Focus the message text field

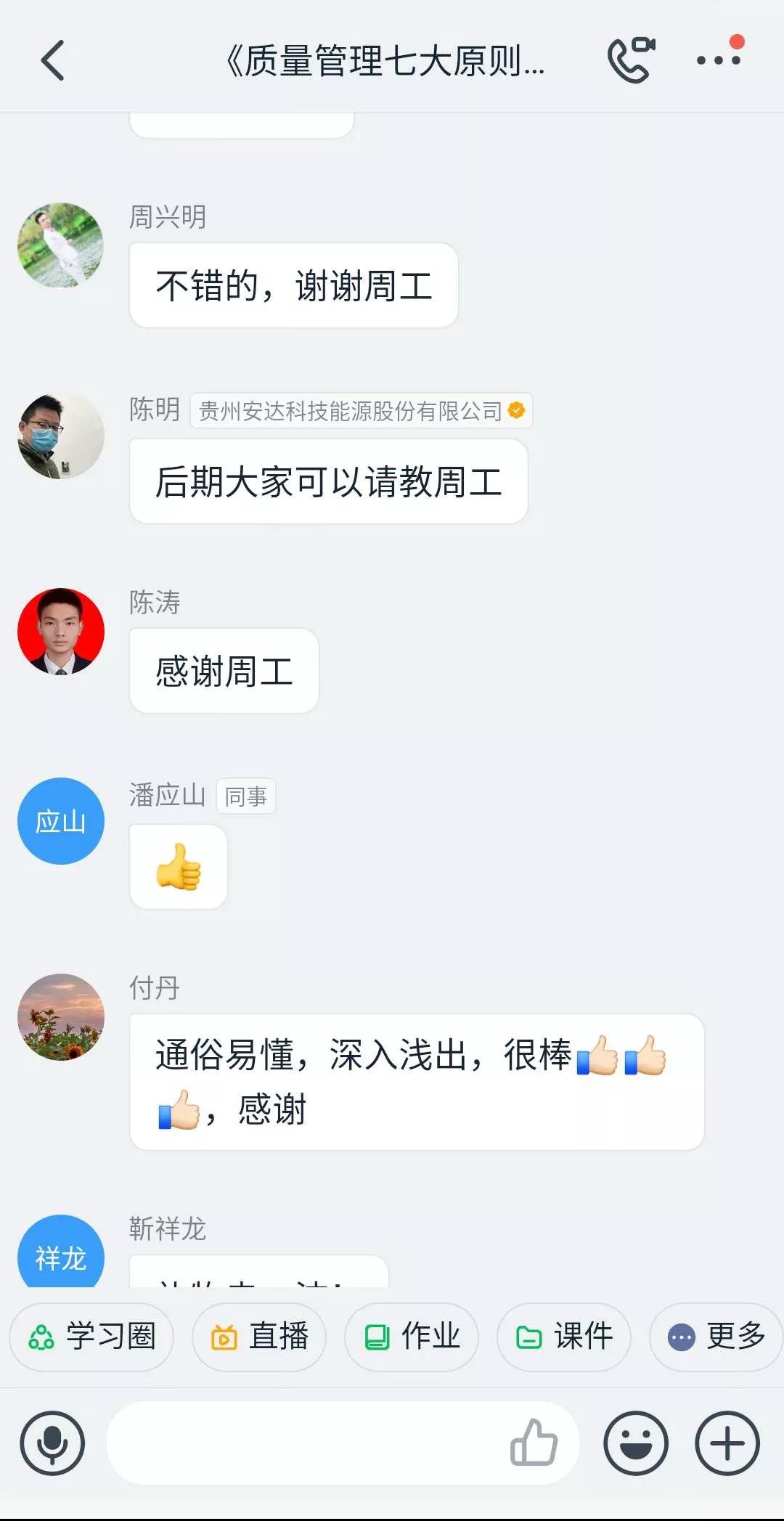click(x=305, y=1443)
